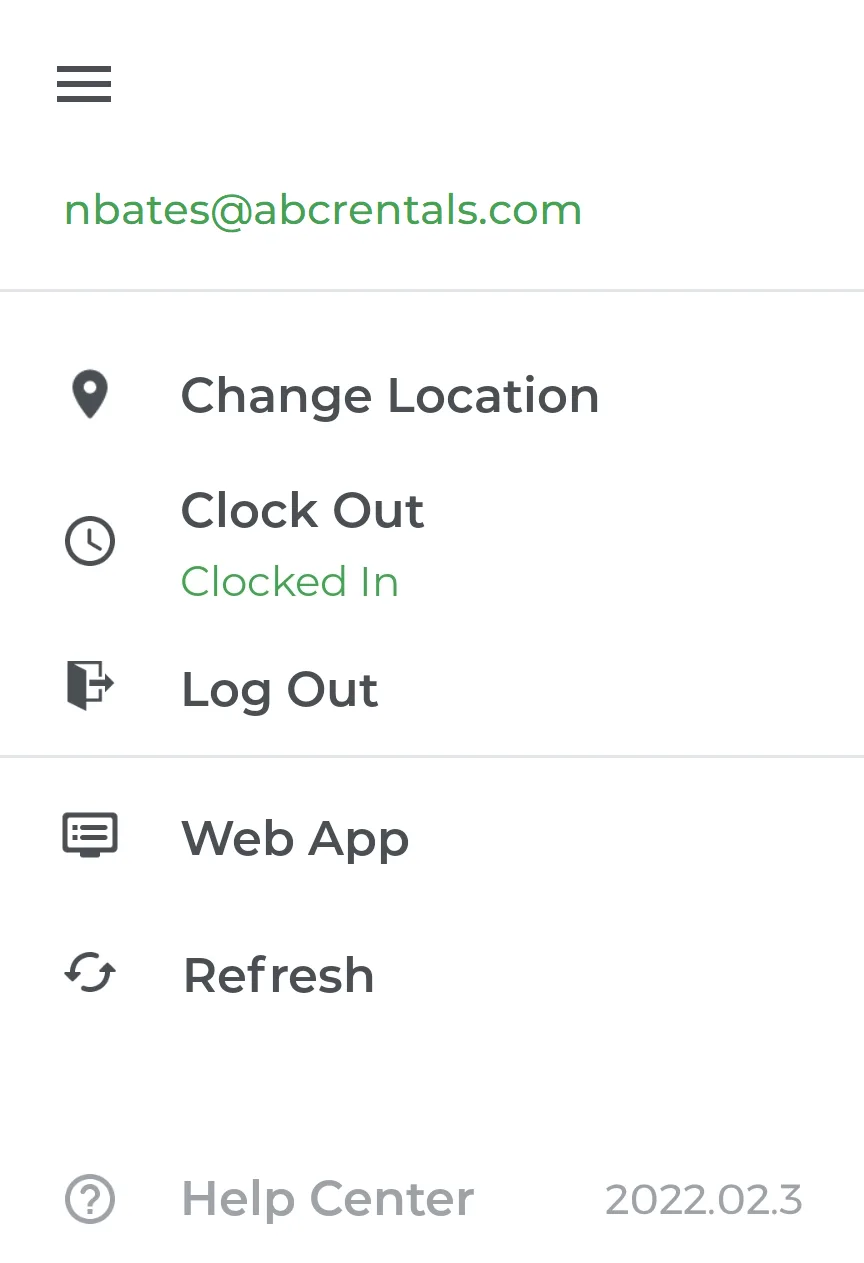
Task: Open Change Location
Action: pos(389,395)
